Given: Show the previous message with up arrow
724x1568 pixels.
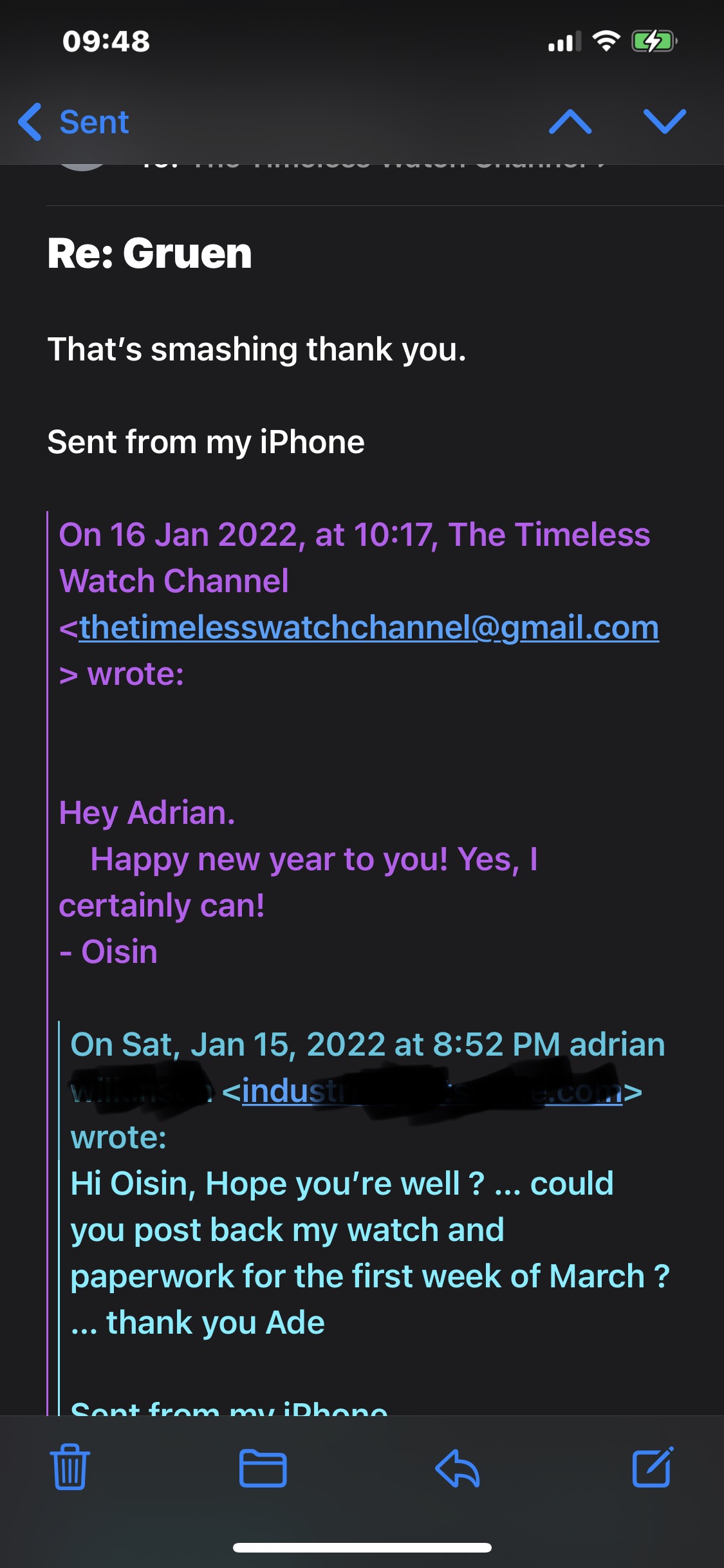Looking at the screenshot, I should [570, 122].
